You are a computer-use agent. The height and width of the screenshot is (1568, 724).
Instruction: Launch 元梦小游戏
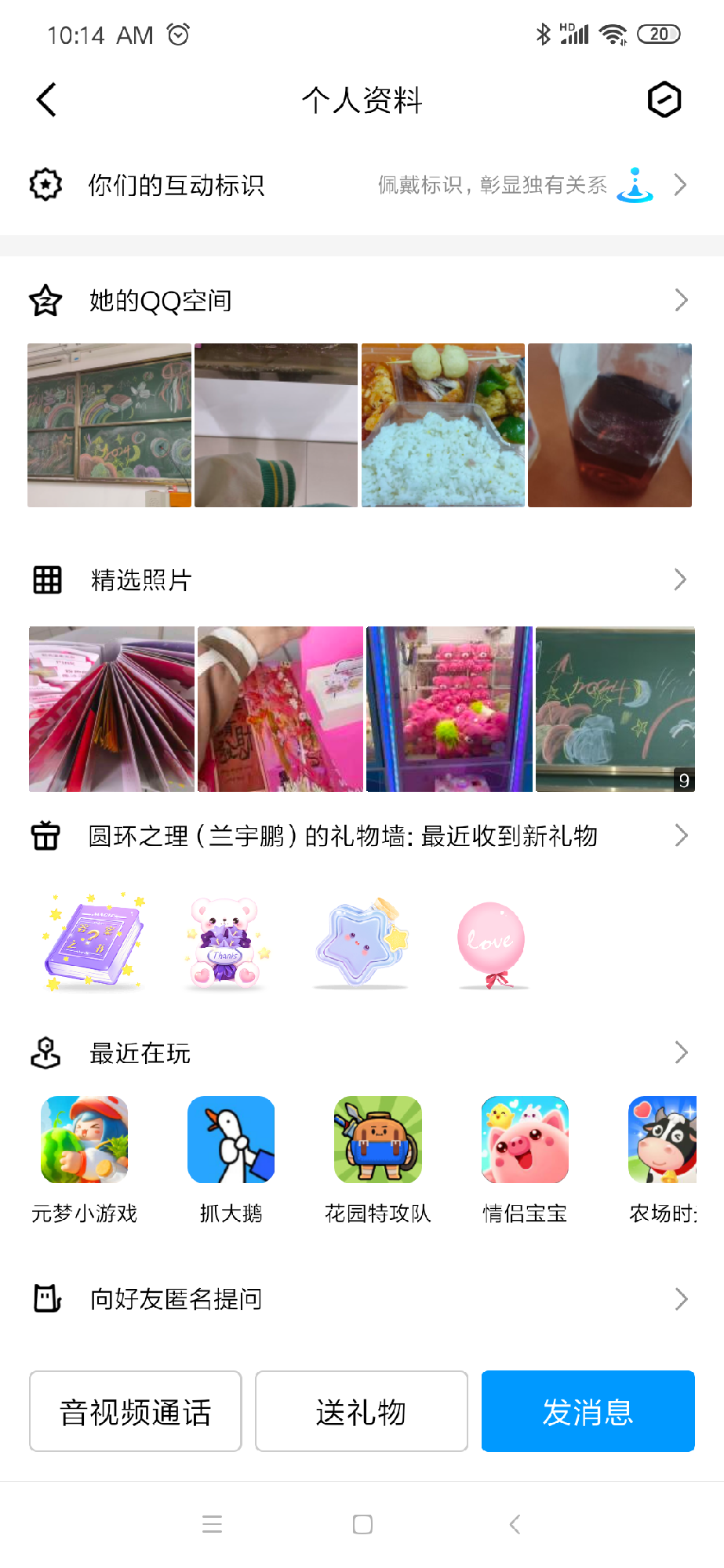[x=84, y=1140]
